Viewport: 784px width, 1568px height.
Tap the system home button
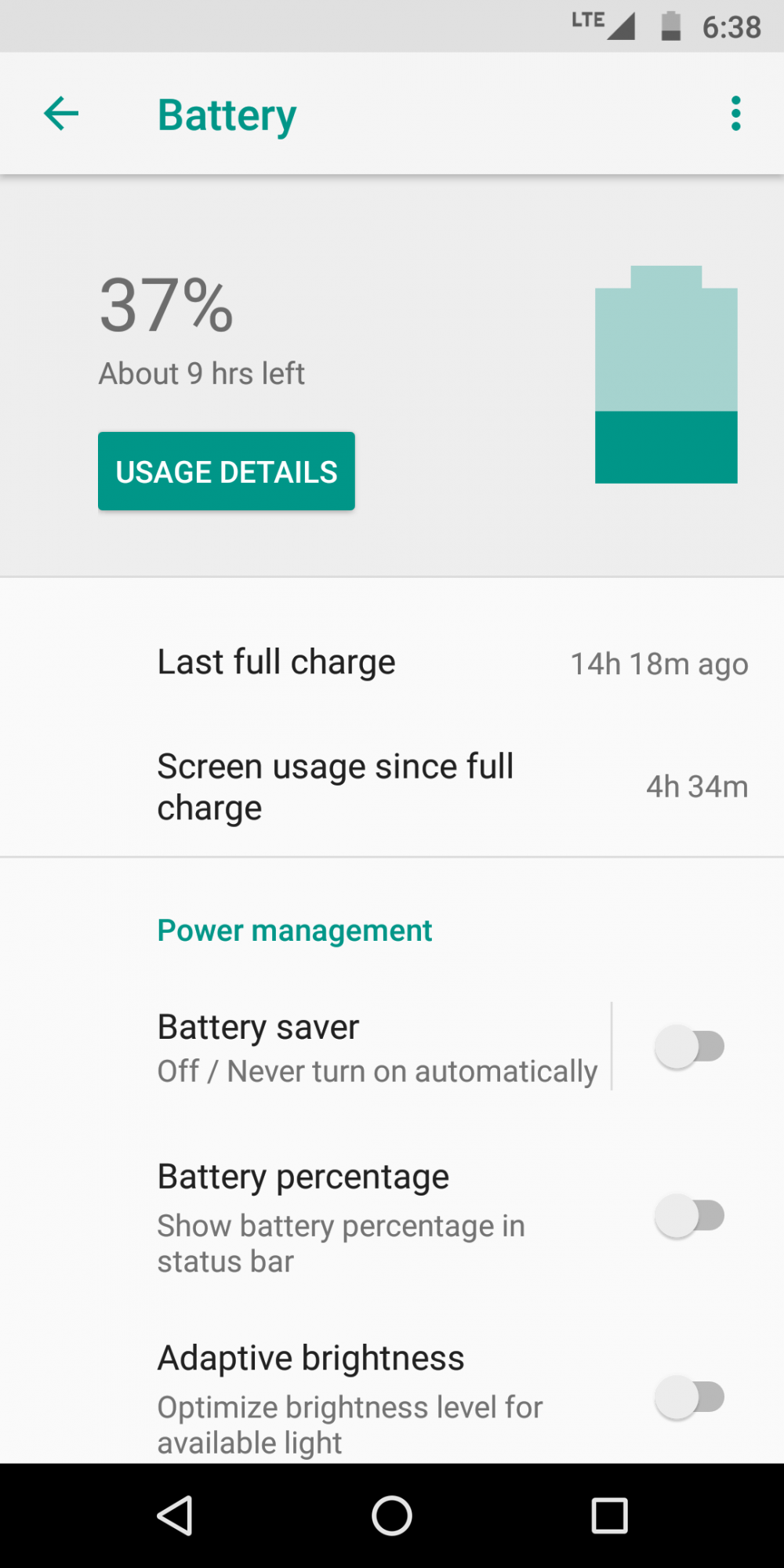click(x=392, y=1515)
